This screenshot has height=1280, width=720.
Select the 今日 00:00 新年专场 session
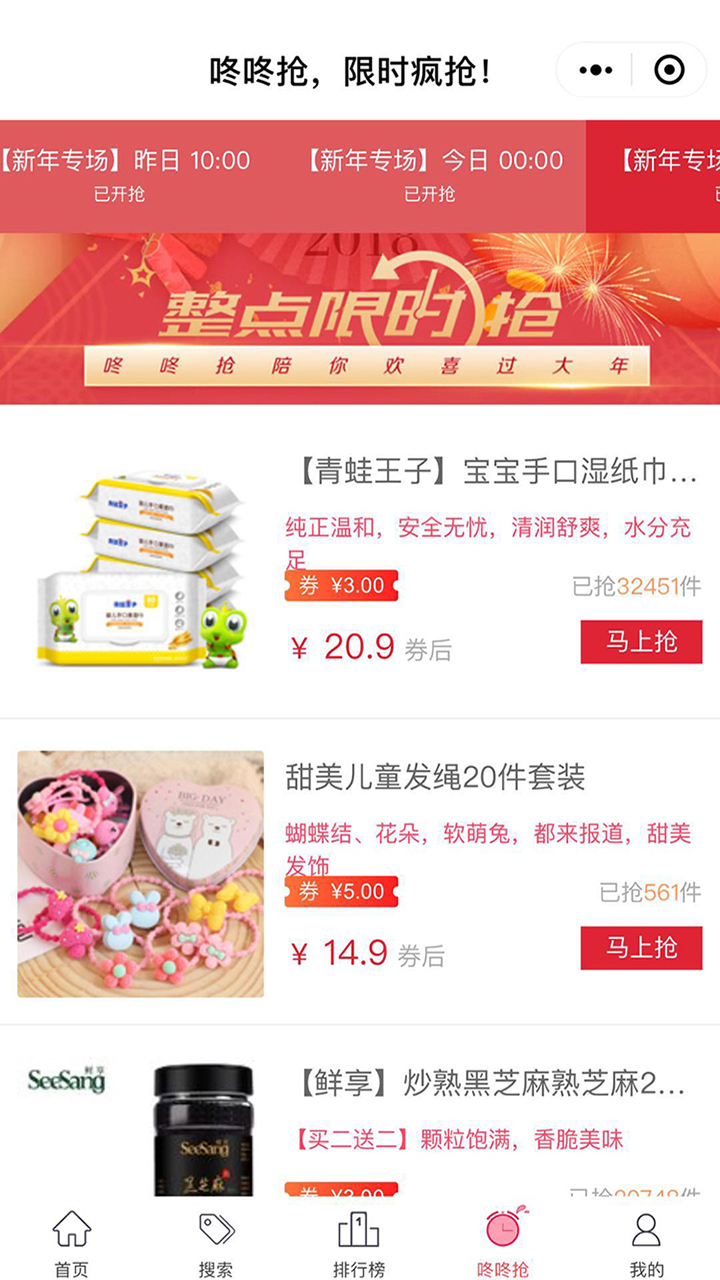click(432, 175)
